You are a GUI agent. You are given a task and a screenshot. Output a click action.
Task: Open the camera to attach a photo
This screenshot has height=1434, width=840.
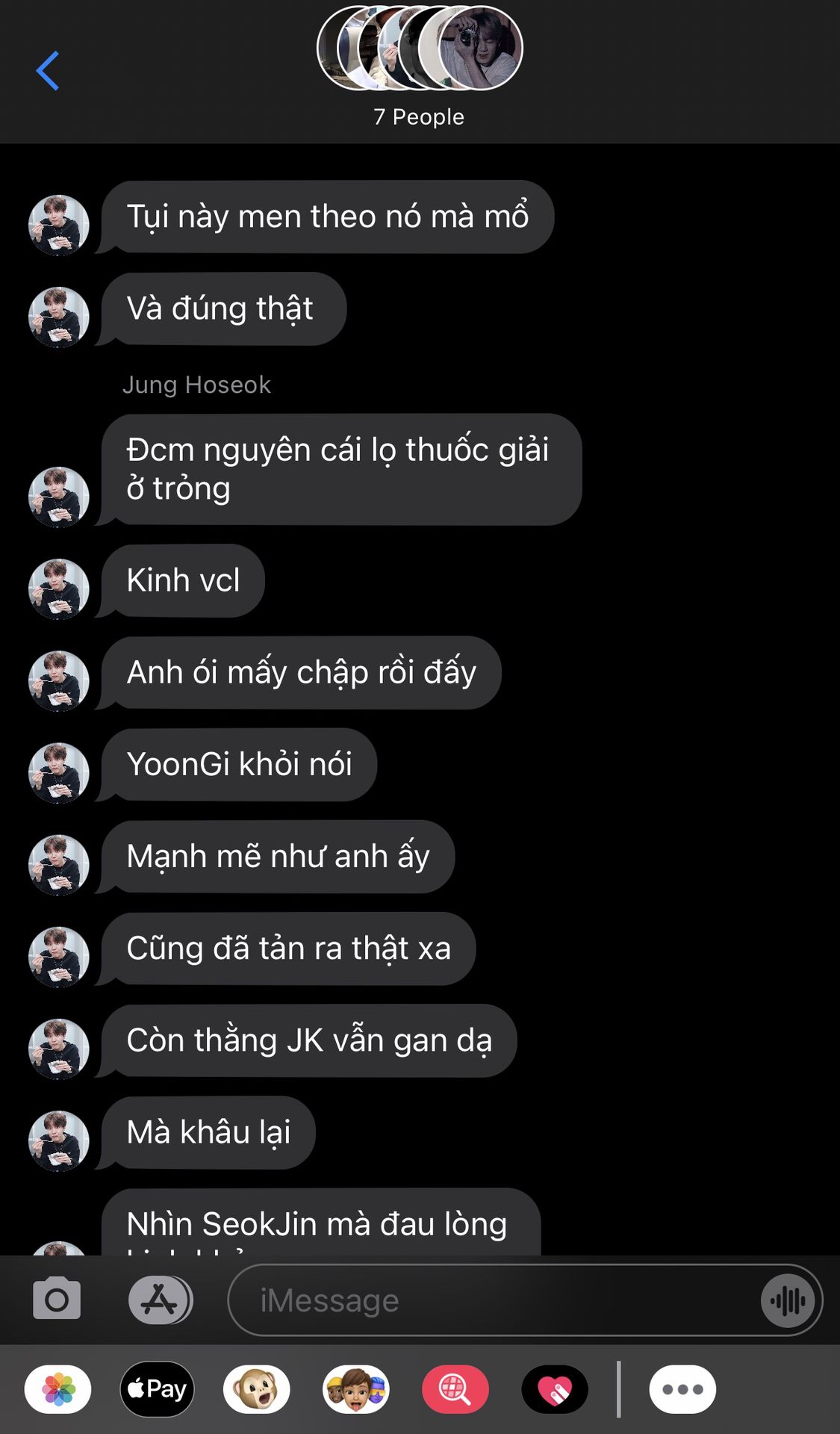click(x=57, y=1300)
